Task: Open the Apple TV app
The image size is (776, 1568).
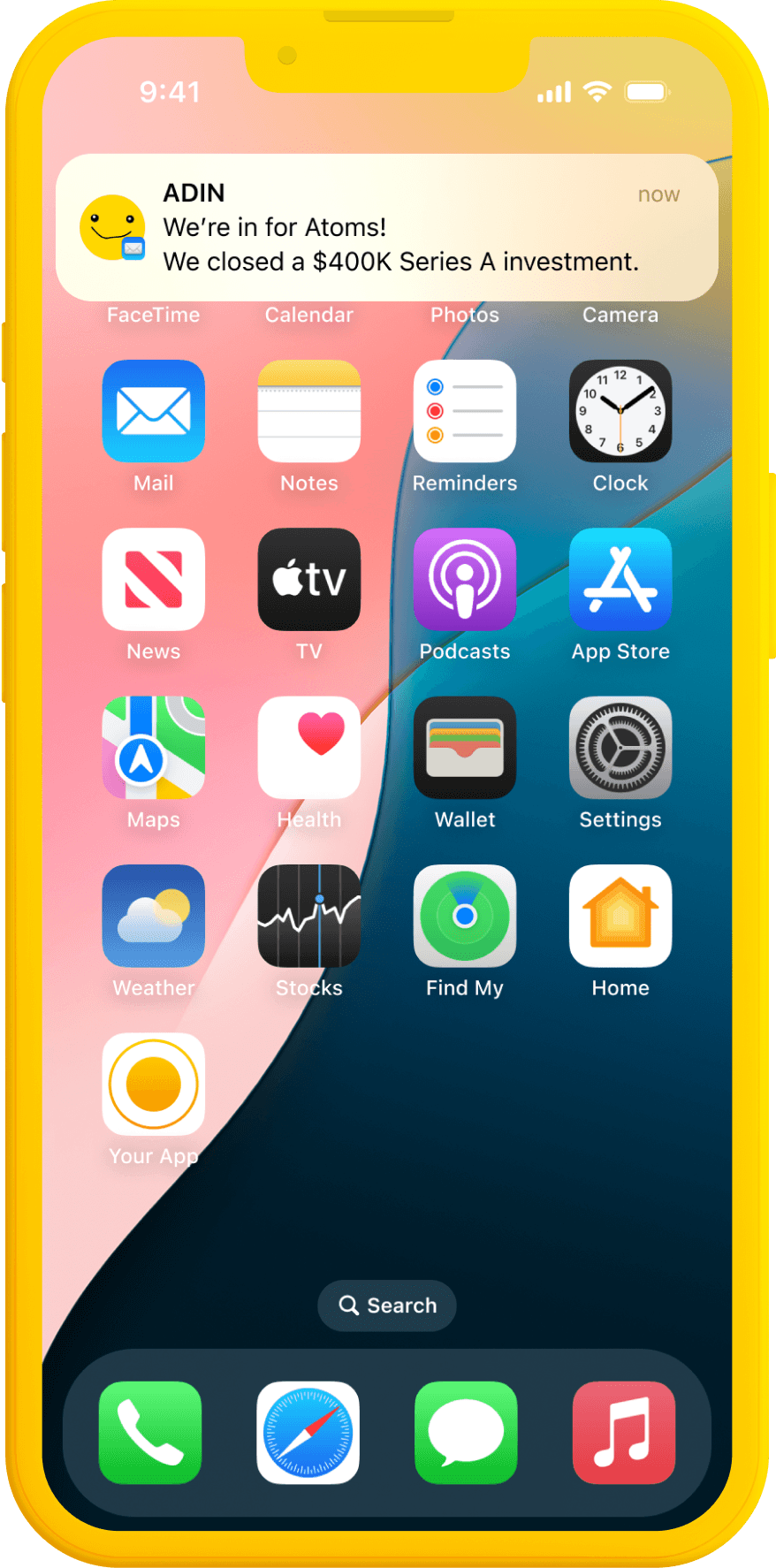Action: (309, 579)
